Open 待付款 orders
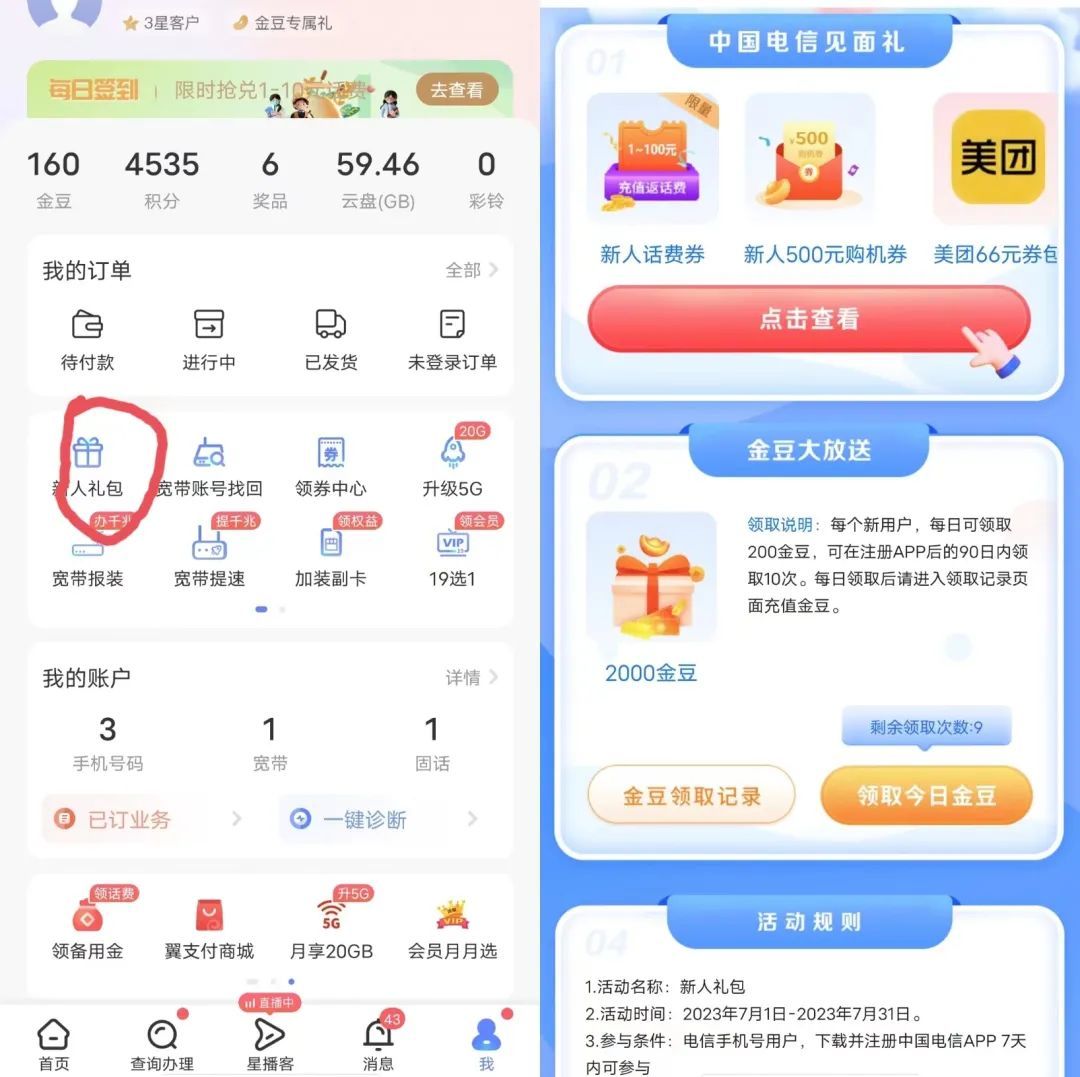The height and width of the screenshot is (1077, 1080). tap(87, 340)
